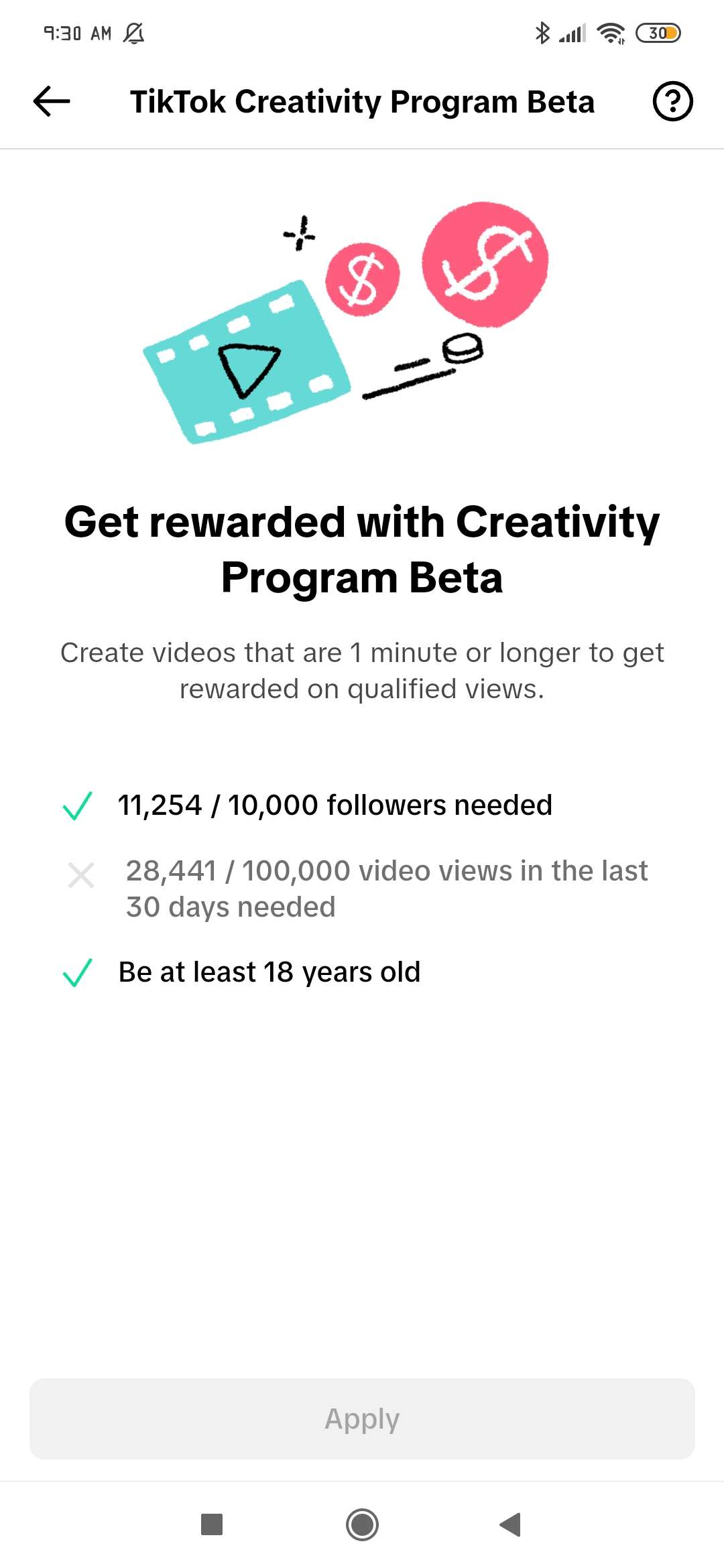Tap the Apply button
This screenshot has width=724, height=1568.
362,1419
